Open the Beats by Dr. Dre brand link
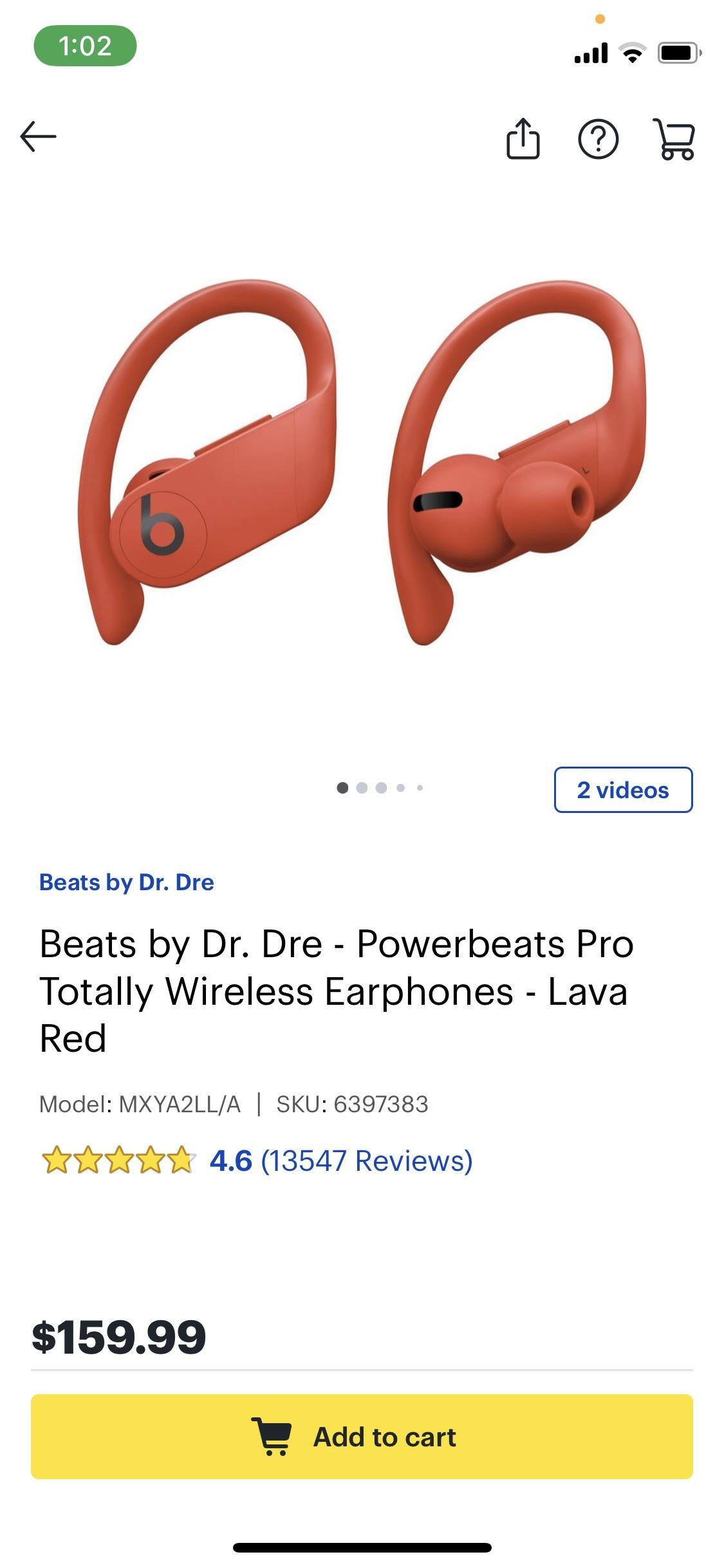 click(x=126, y=882)
